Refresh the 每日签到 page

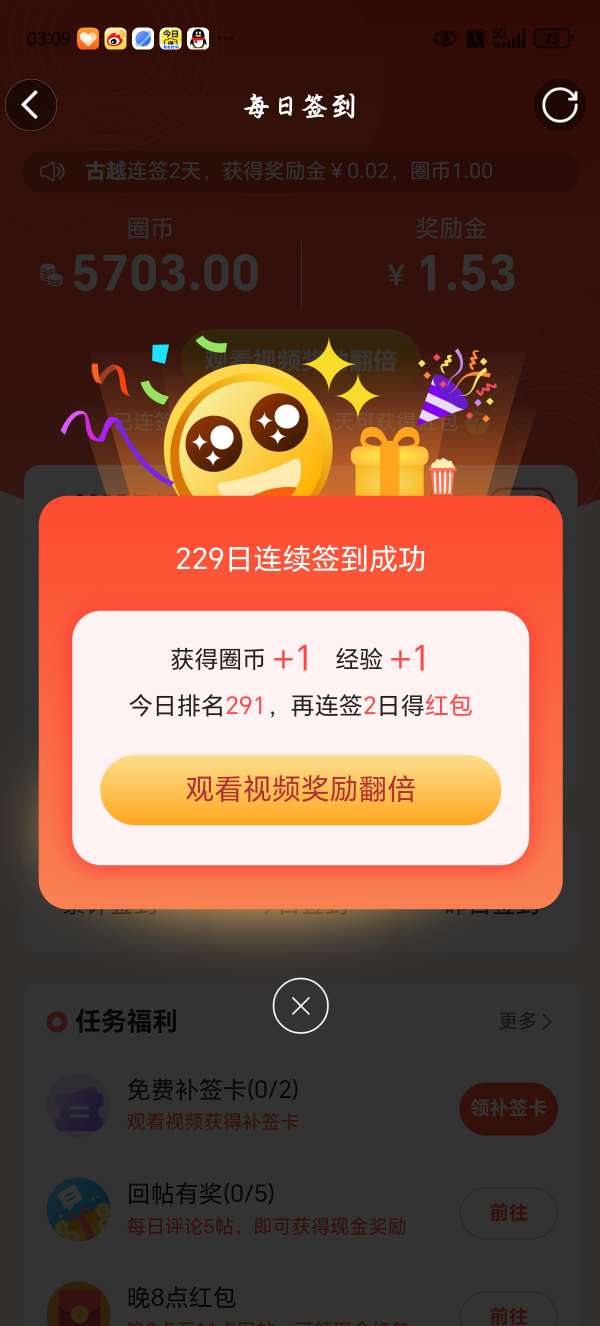(x=559, y=105)
